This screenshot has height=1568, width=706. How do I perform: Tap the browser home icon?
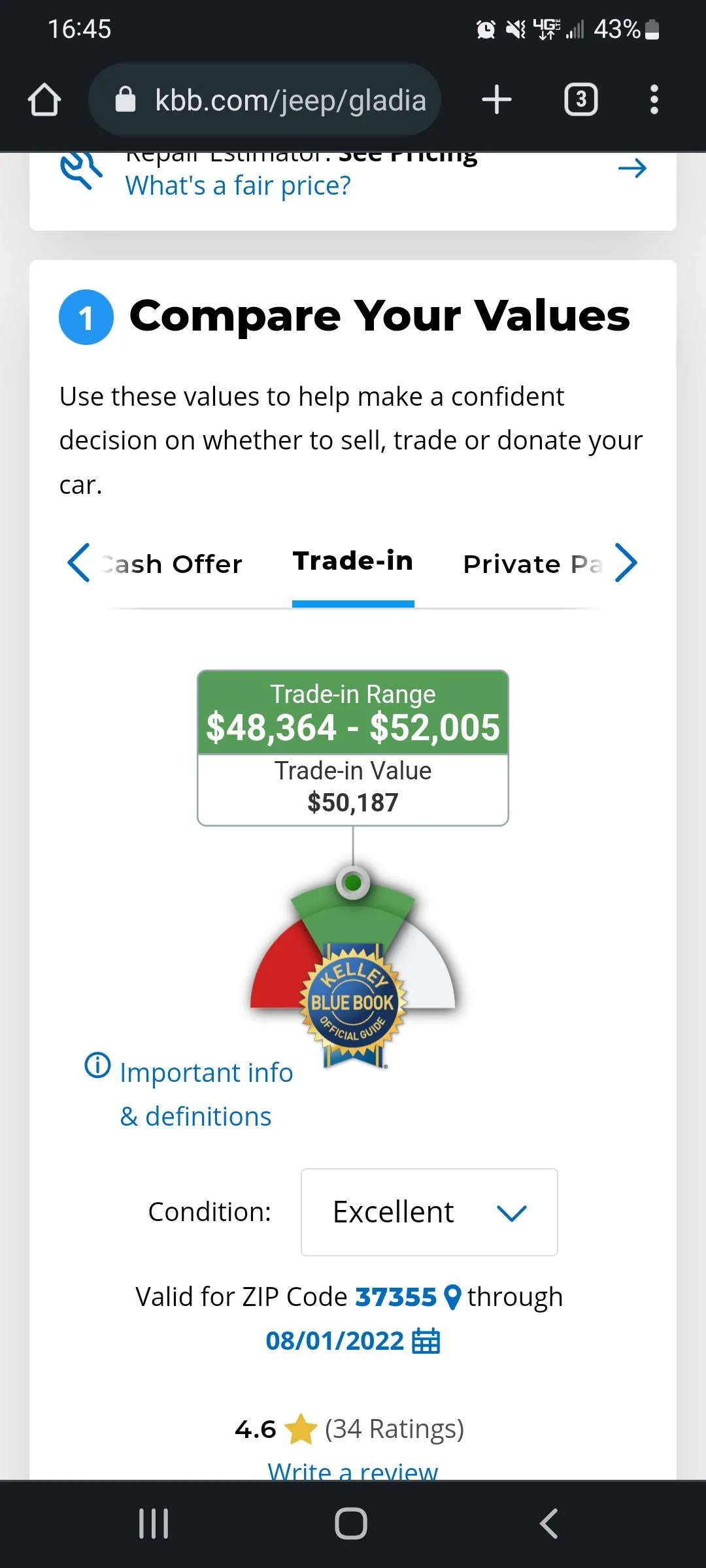click(44, 100)
